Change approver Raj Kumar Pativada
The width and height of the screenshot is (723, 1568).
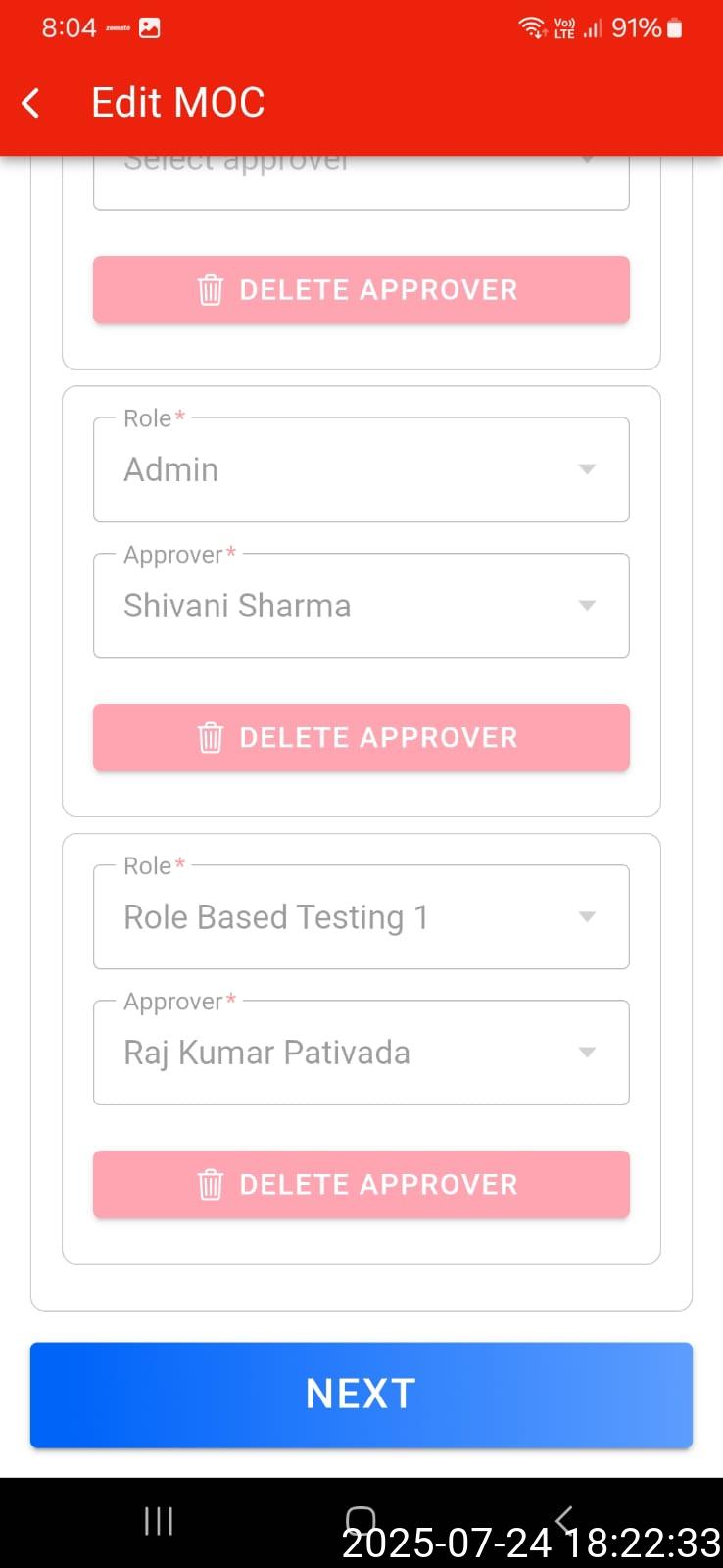[x=361, y=1053]
